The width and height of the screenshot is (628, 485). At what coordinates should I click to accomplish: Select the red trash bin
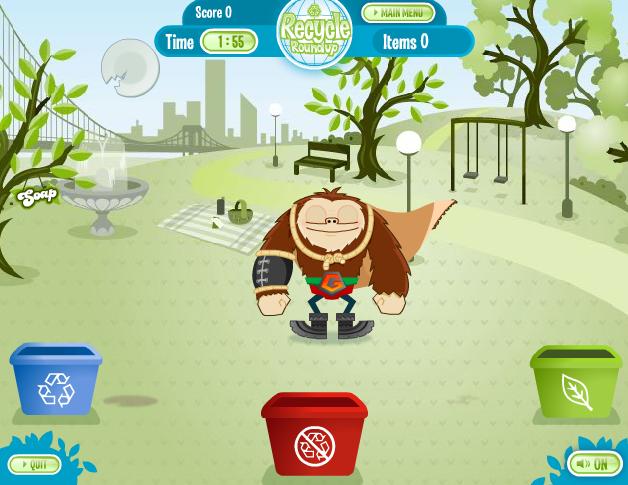314,435
